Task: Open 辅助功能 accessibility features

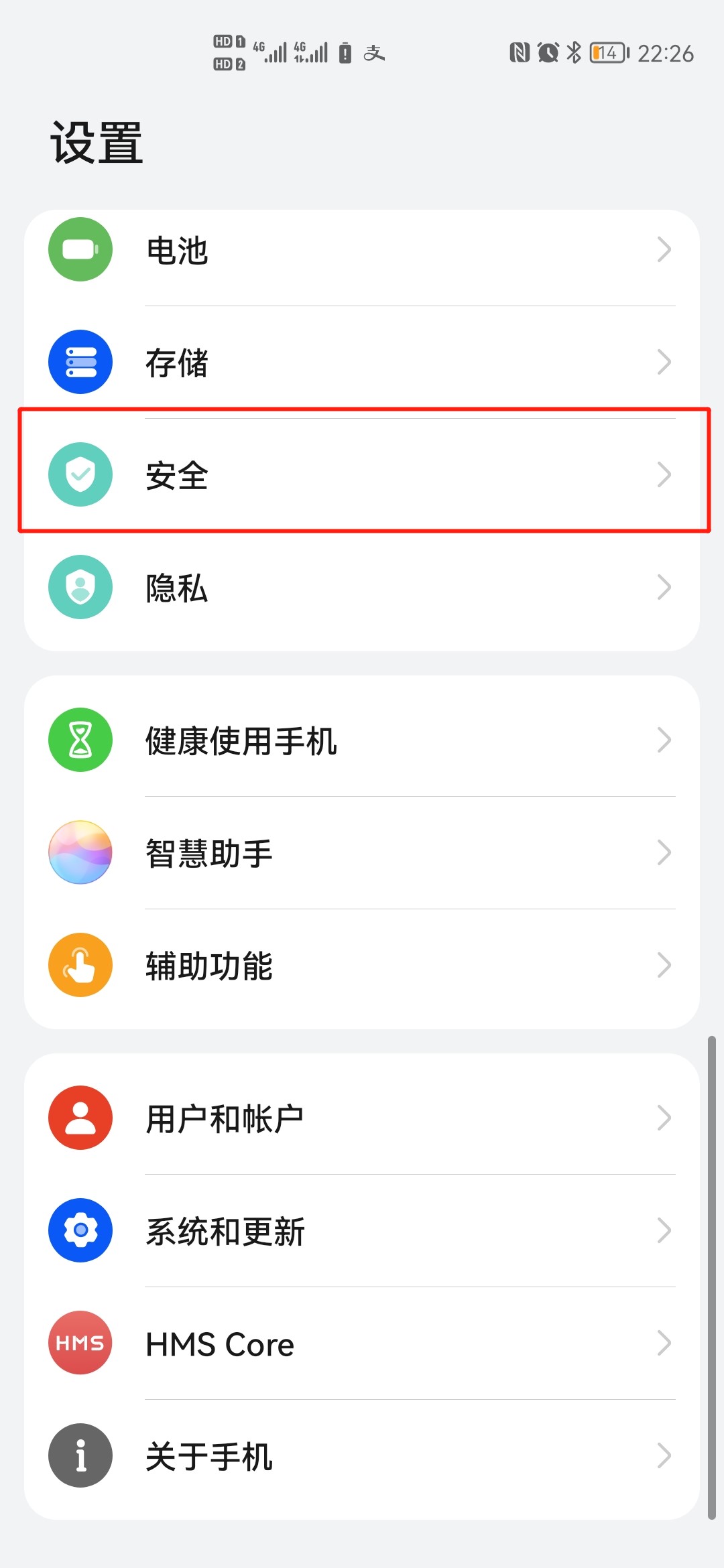Action: pyautogui.click(x=362, y=966)
